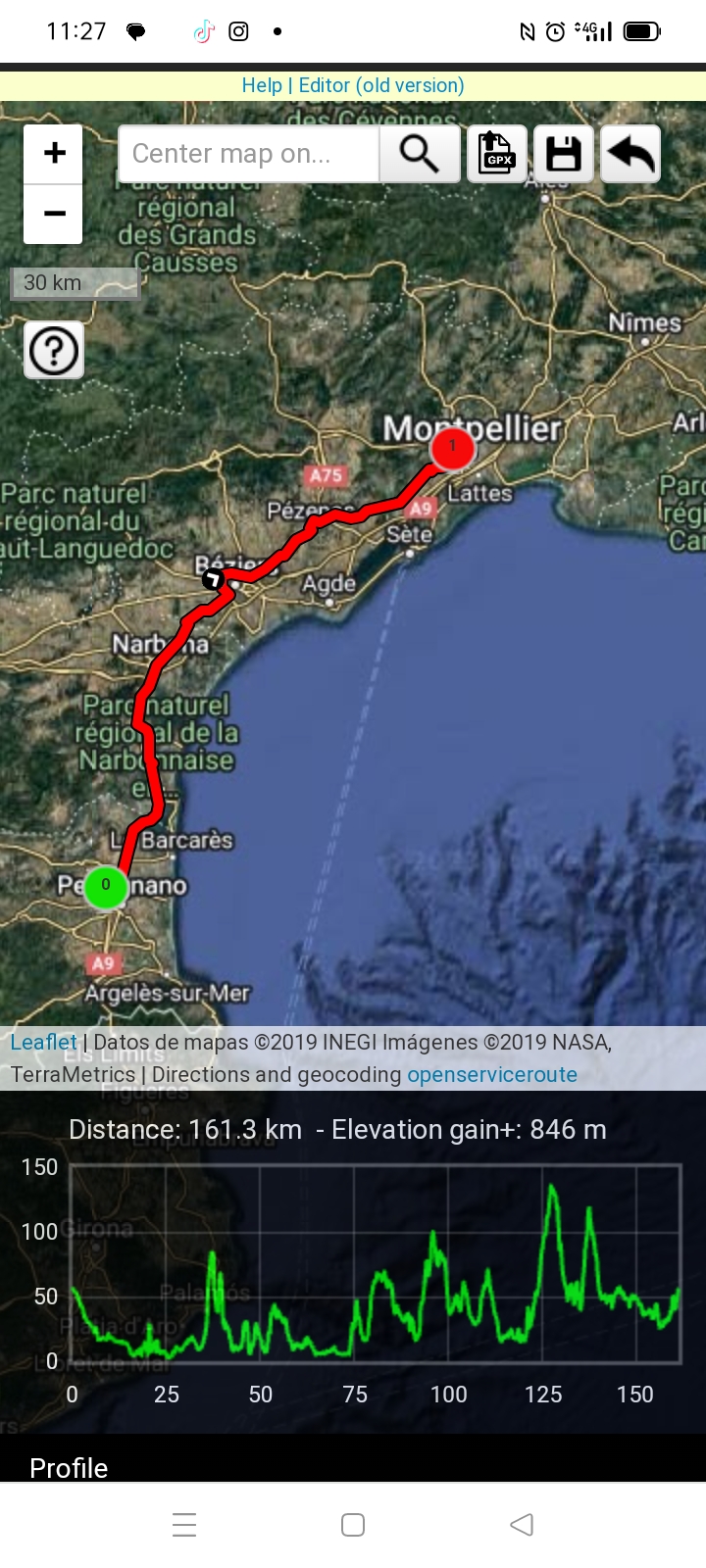Go to the home screen
The width and height of the screenshot is (706, 1568).
coord(353,1525)
